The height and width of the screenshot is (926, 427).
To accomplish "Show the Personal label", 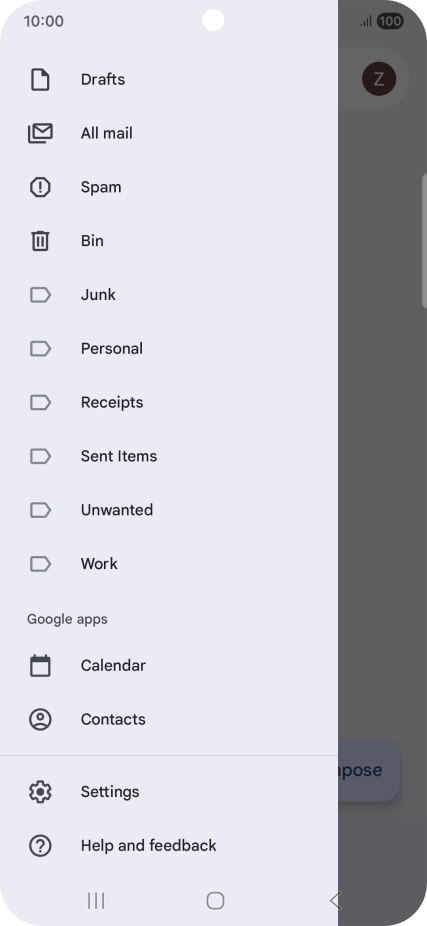I will (169, 348).
